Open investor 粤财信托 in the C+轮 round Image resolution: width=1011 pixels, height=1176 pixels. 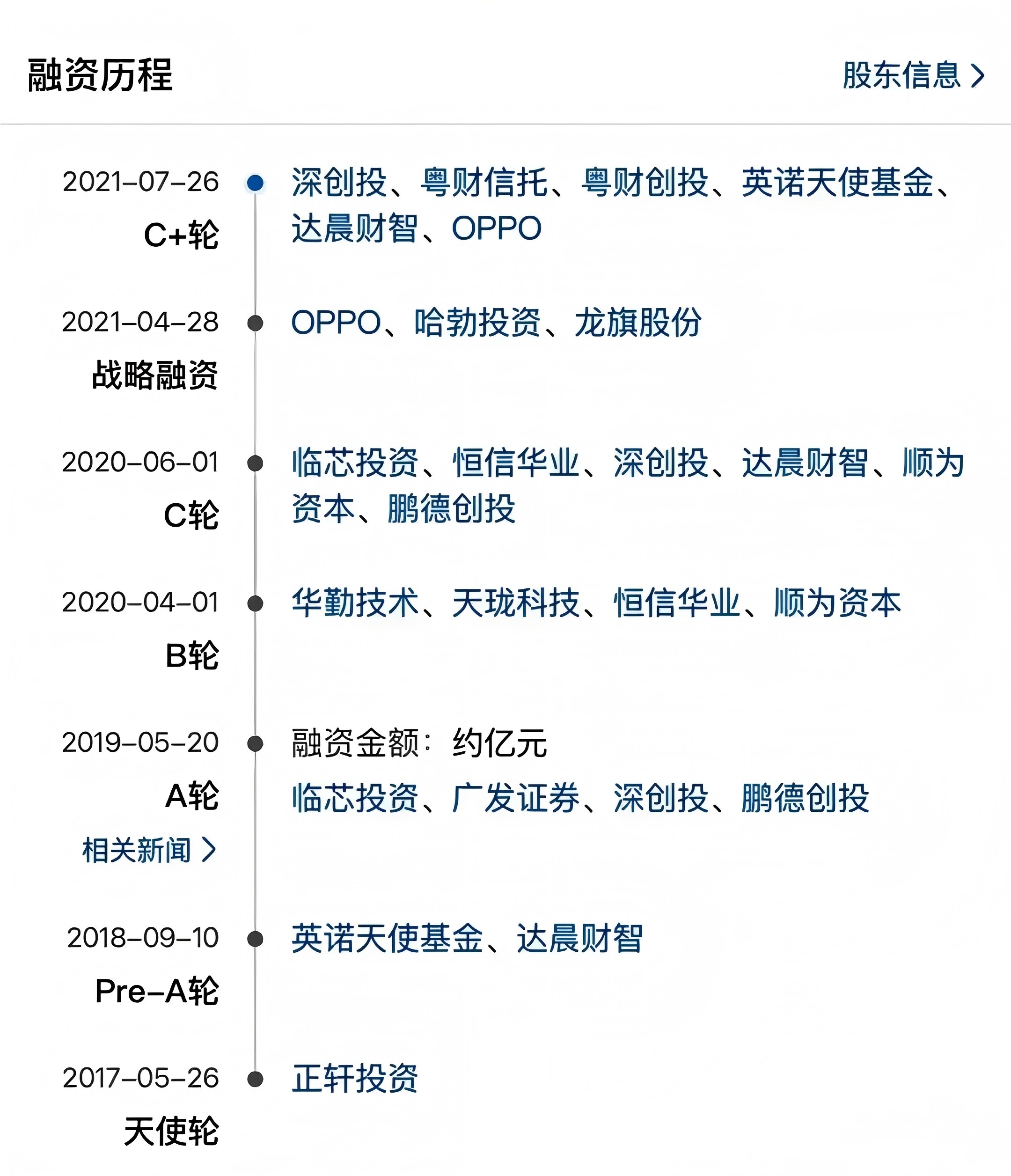click(x=484, y=182)
